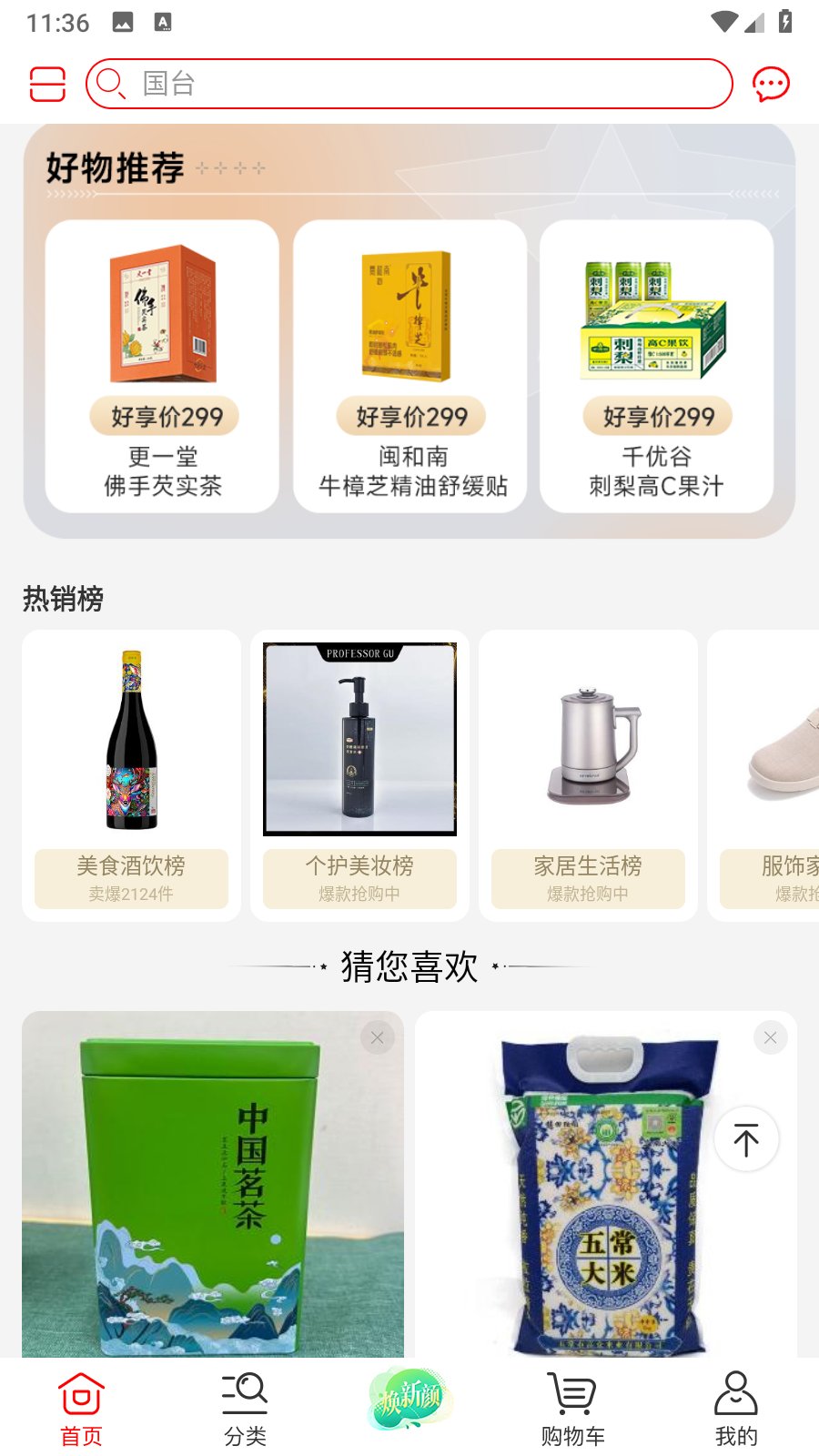This screenshot has width=819, height=1456.
Task: Open 千优谷 刺梨高C果汁 card
Action: [656, 366]
